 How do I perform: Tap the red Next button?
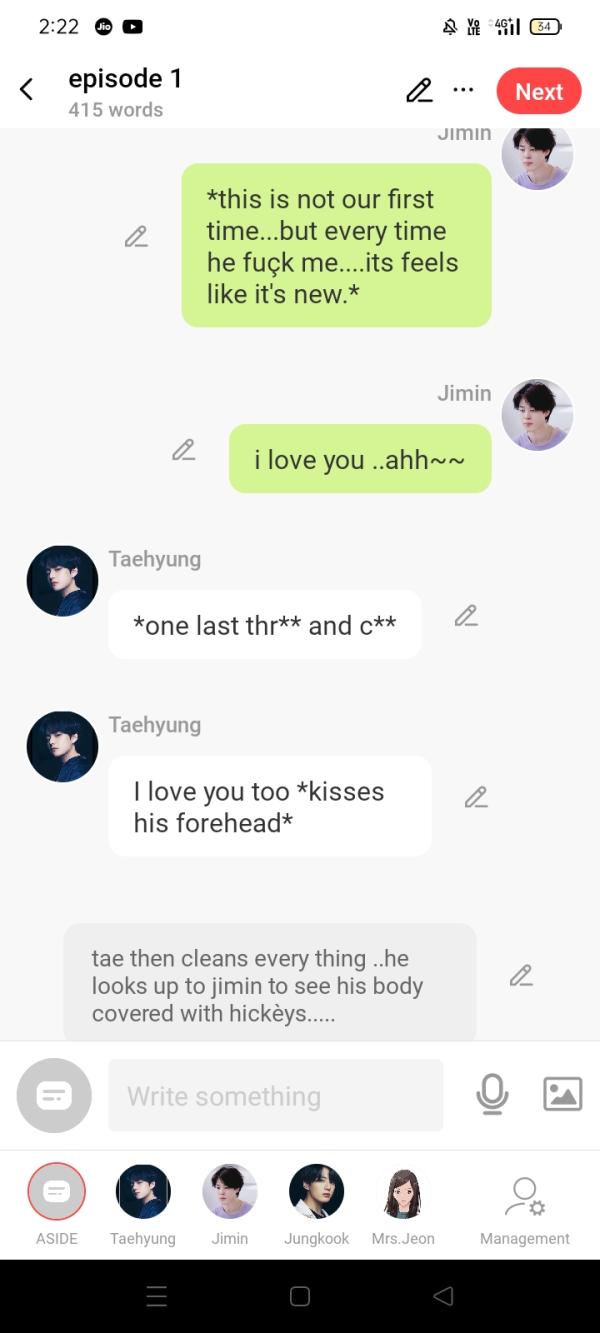click(x=538, y=92)
